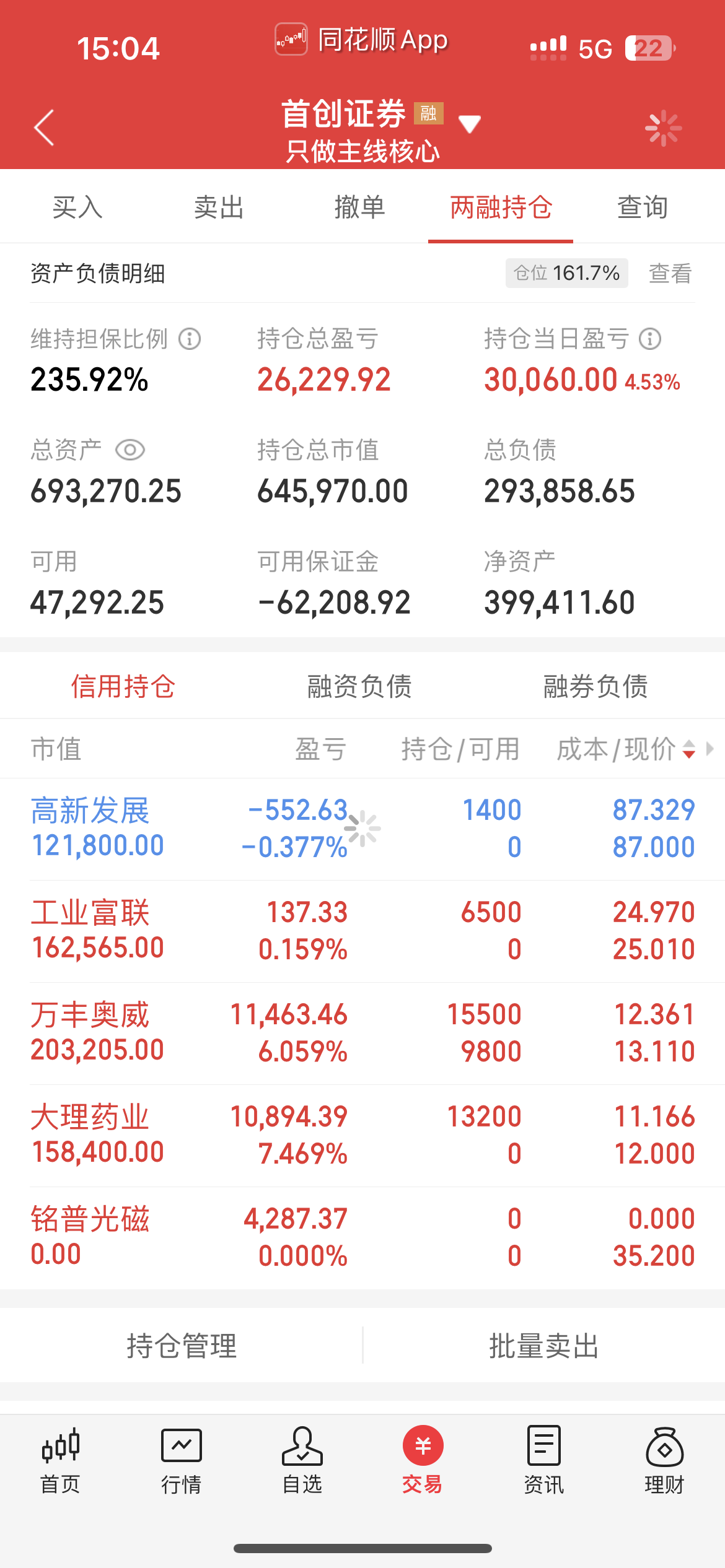Open the 撤单 tab
The height and width of the screenshot is (1568, 725).
359,207
